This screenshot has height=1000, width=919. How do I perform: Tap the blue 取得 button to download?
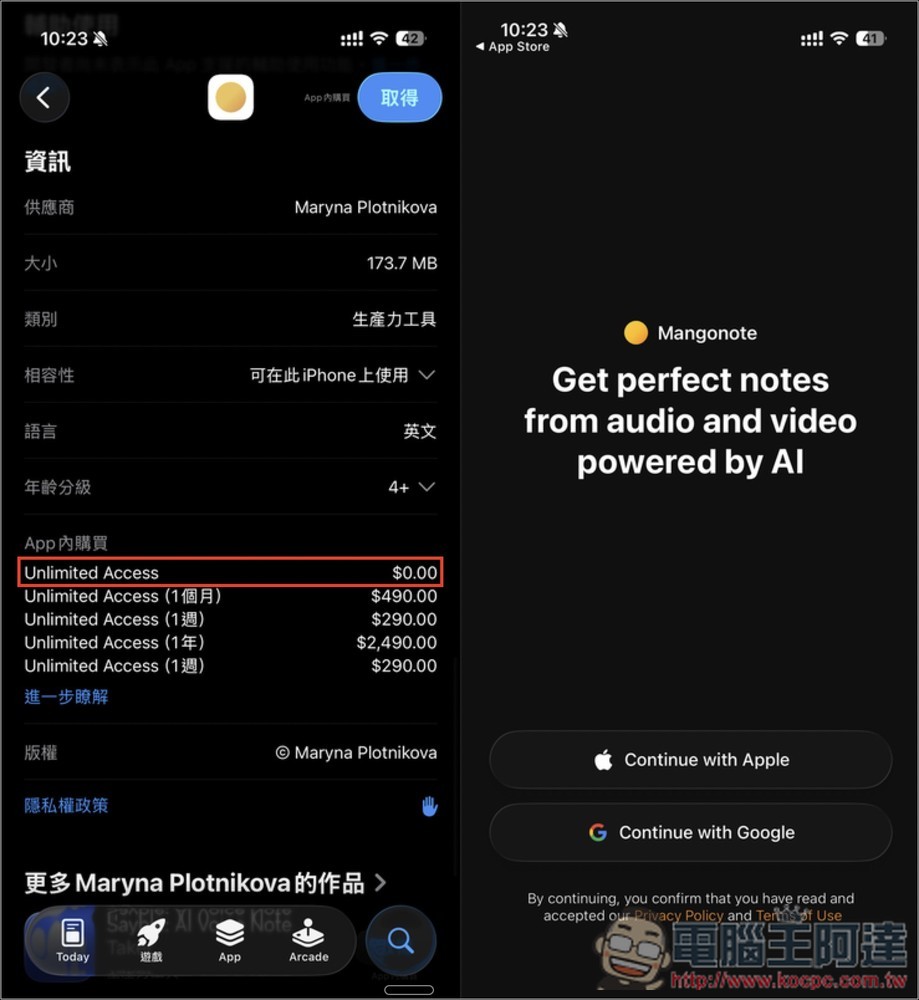click(399, 97)
